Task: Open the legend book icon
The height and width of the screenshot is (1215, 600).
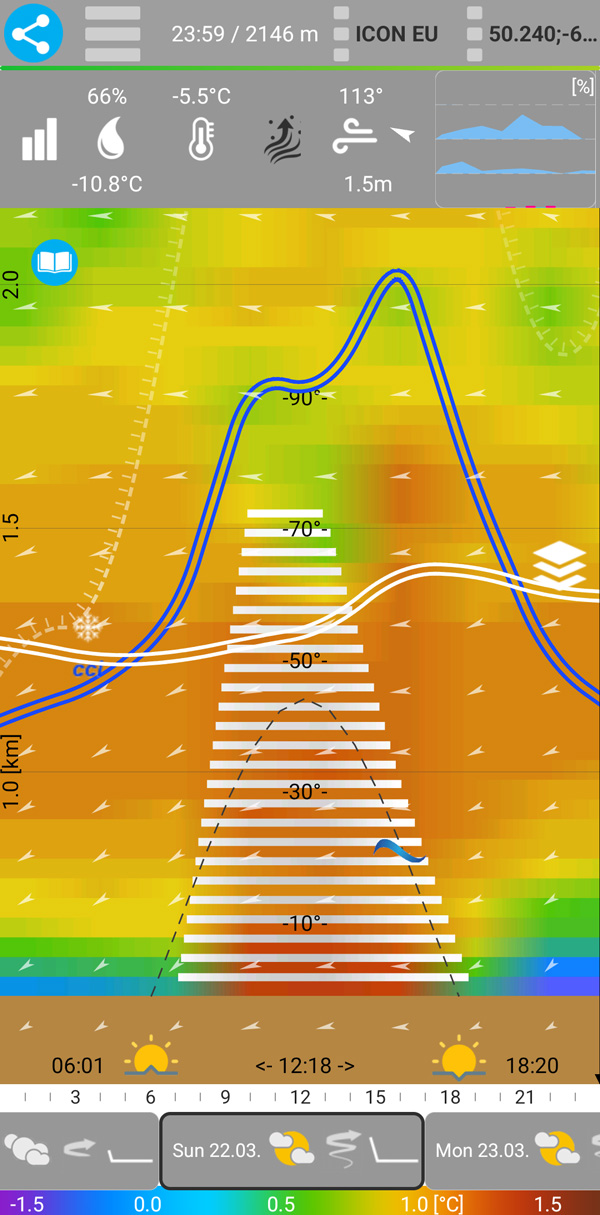Action: pos(54,263)
